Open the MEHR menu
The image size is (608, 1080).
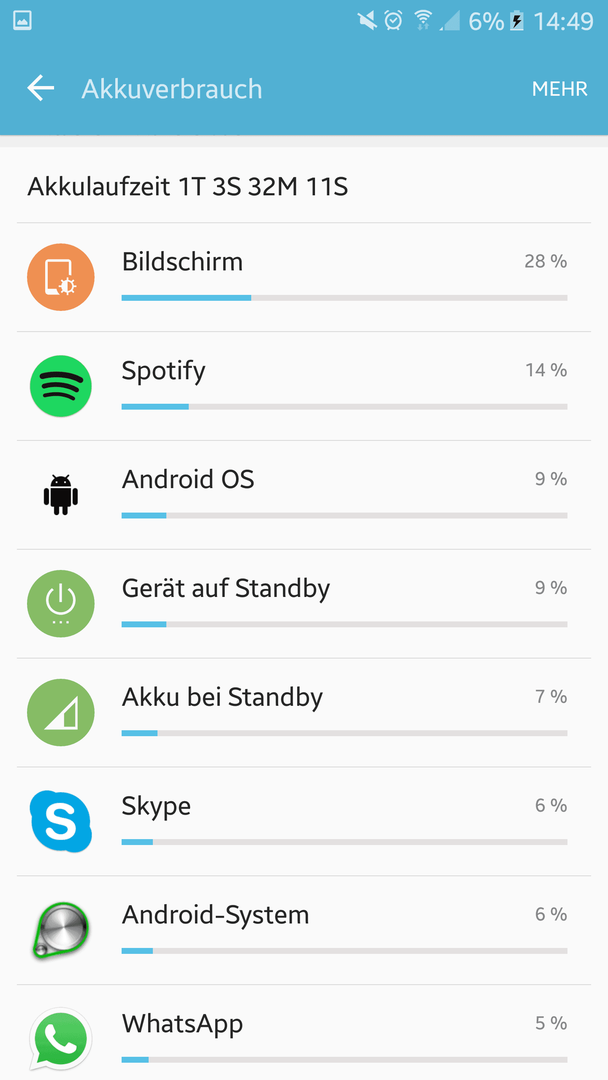click(559, 89)
